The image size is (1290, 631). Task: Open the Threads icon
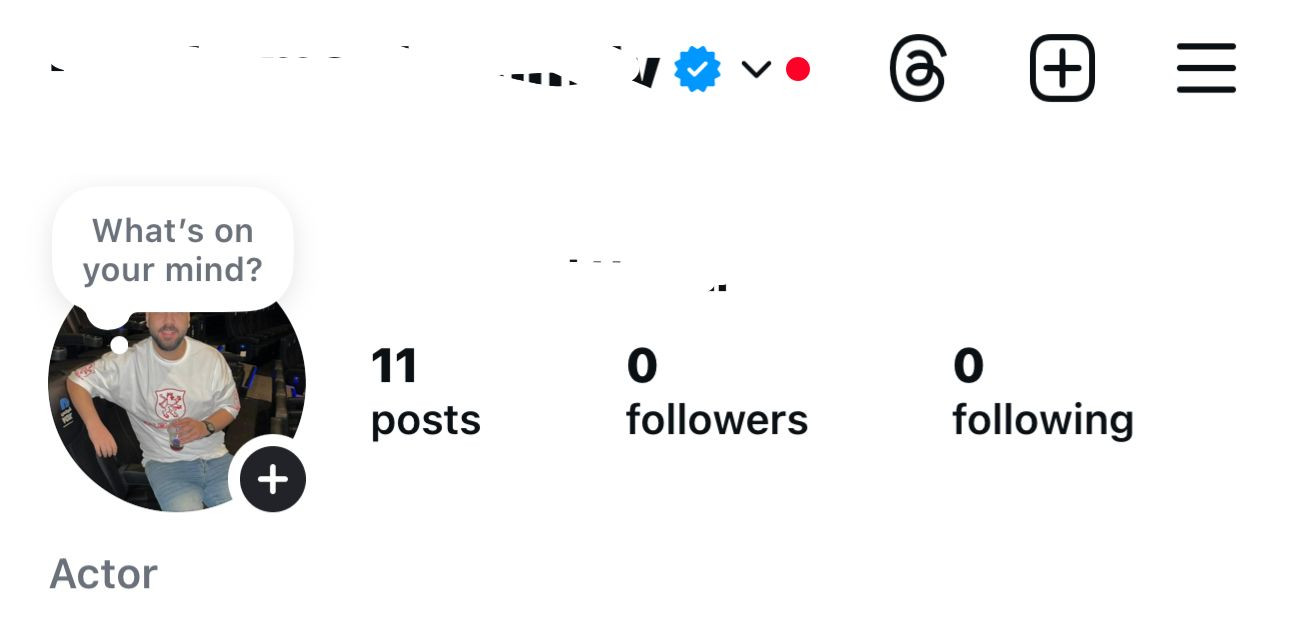pyautogui.click(x=917, y=69)
